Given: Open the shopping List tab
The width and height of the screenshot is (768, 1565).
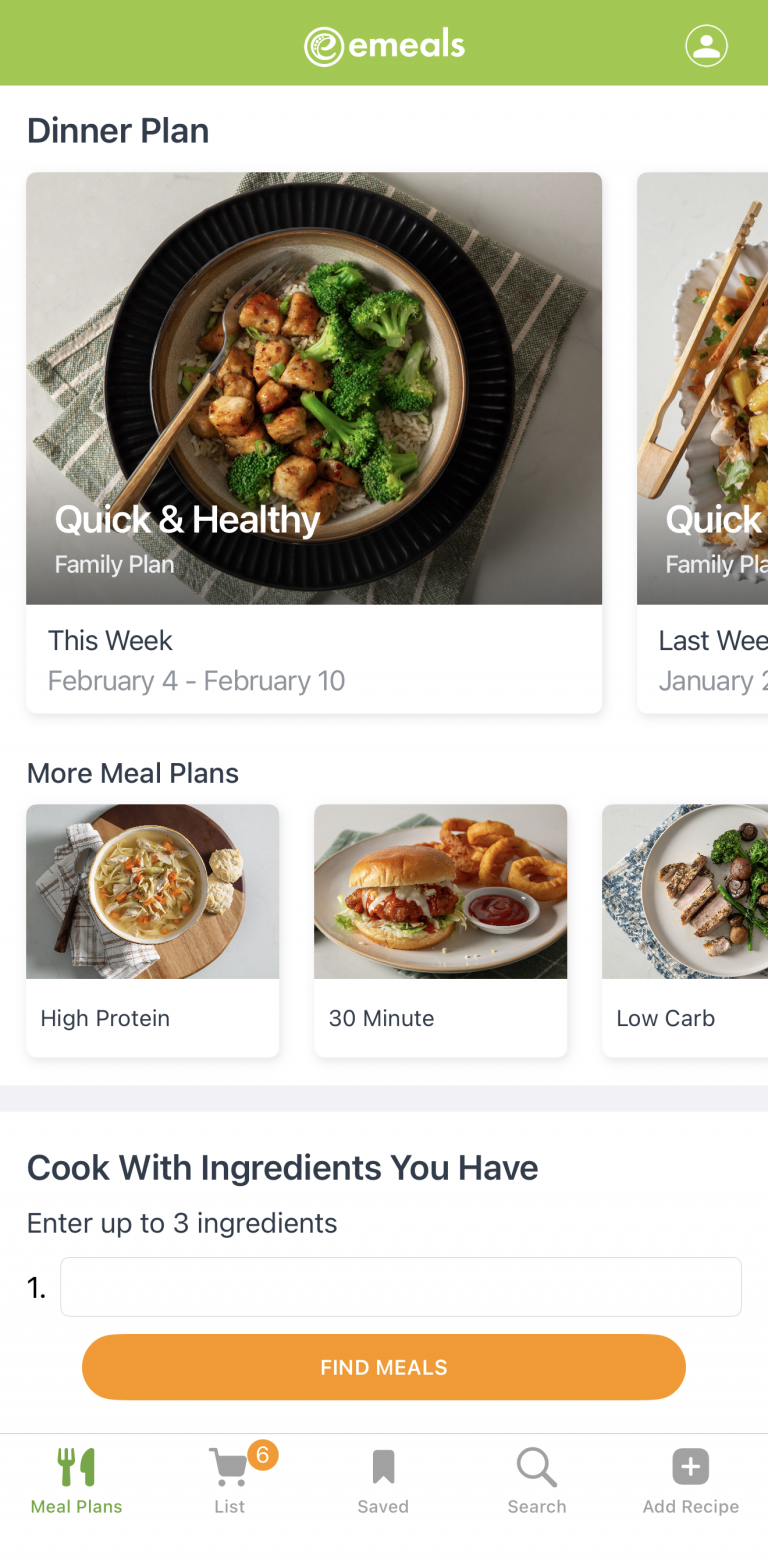Looking at the screenshot, I should click(230, 1481).
